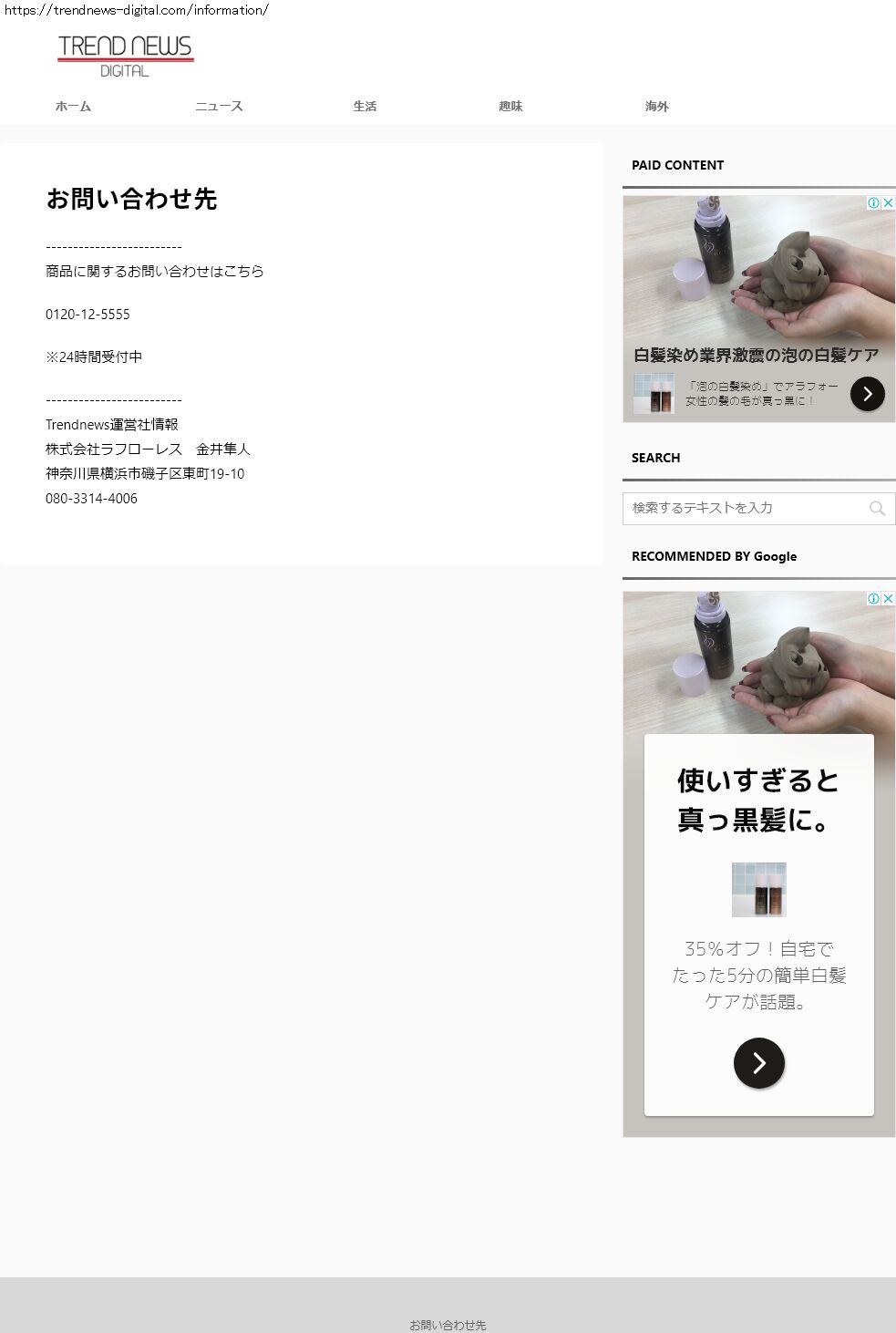Viewport: 896px width, 1333px height.
Task: Open the footer お問い合わせ先 link
Action: [448, 1324]
